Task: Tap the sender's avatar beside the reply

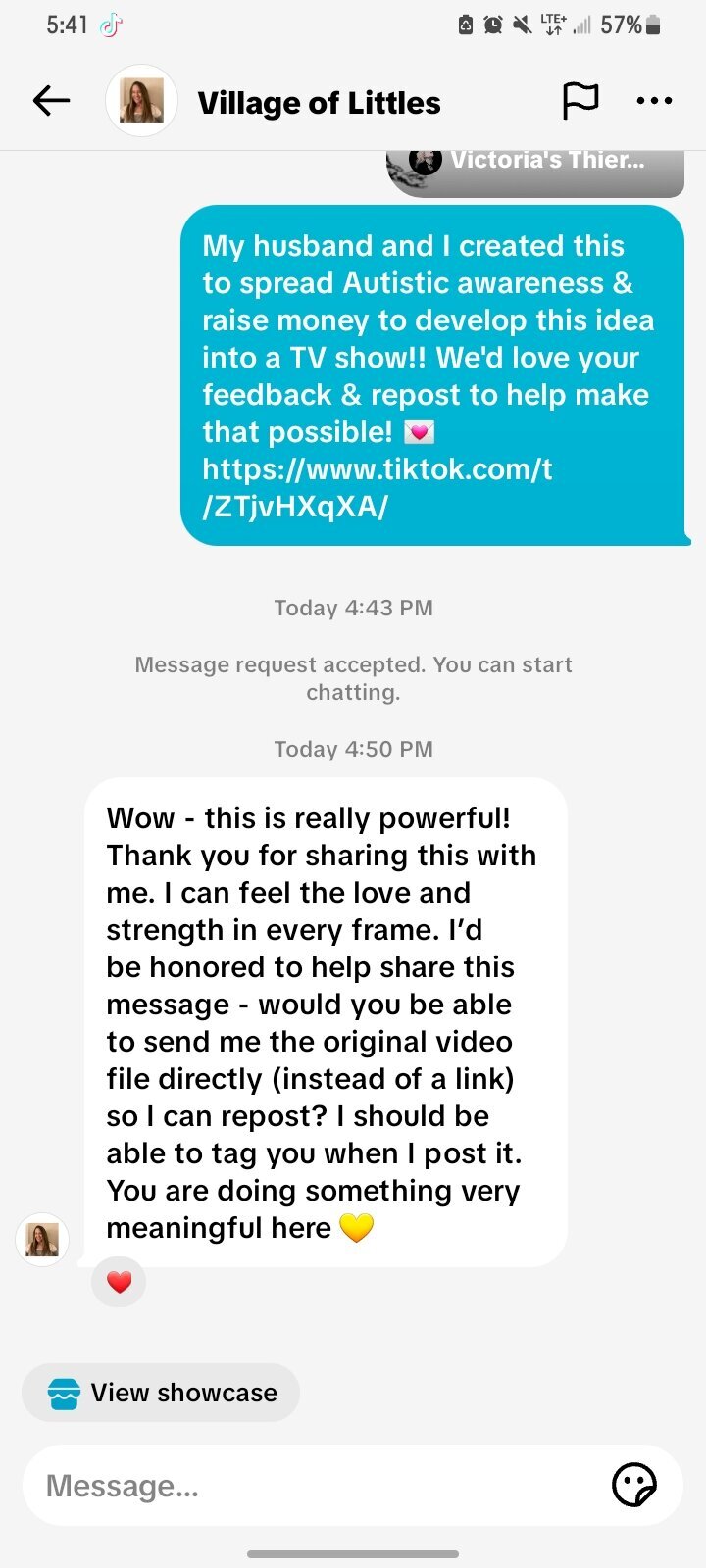Action: click(42, 1239)
